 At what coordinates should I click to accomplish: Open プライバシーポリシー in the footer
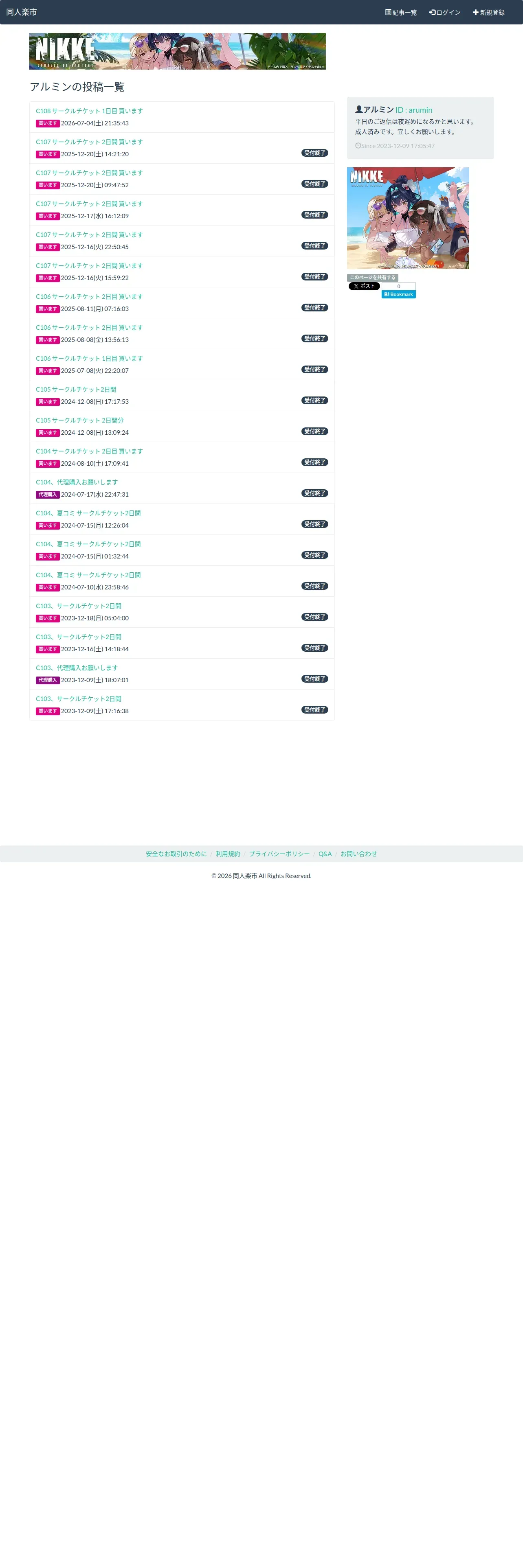(x=279, y=854)
